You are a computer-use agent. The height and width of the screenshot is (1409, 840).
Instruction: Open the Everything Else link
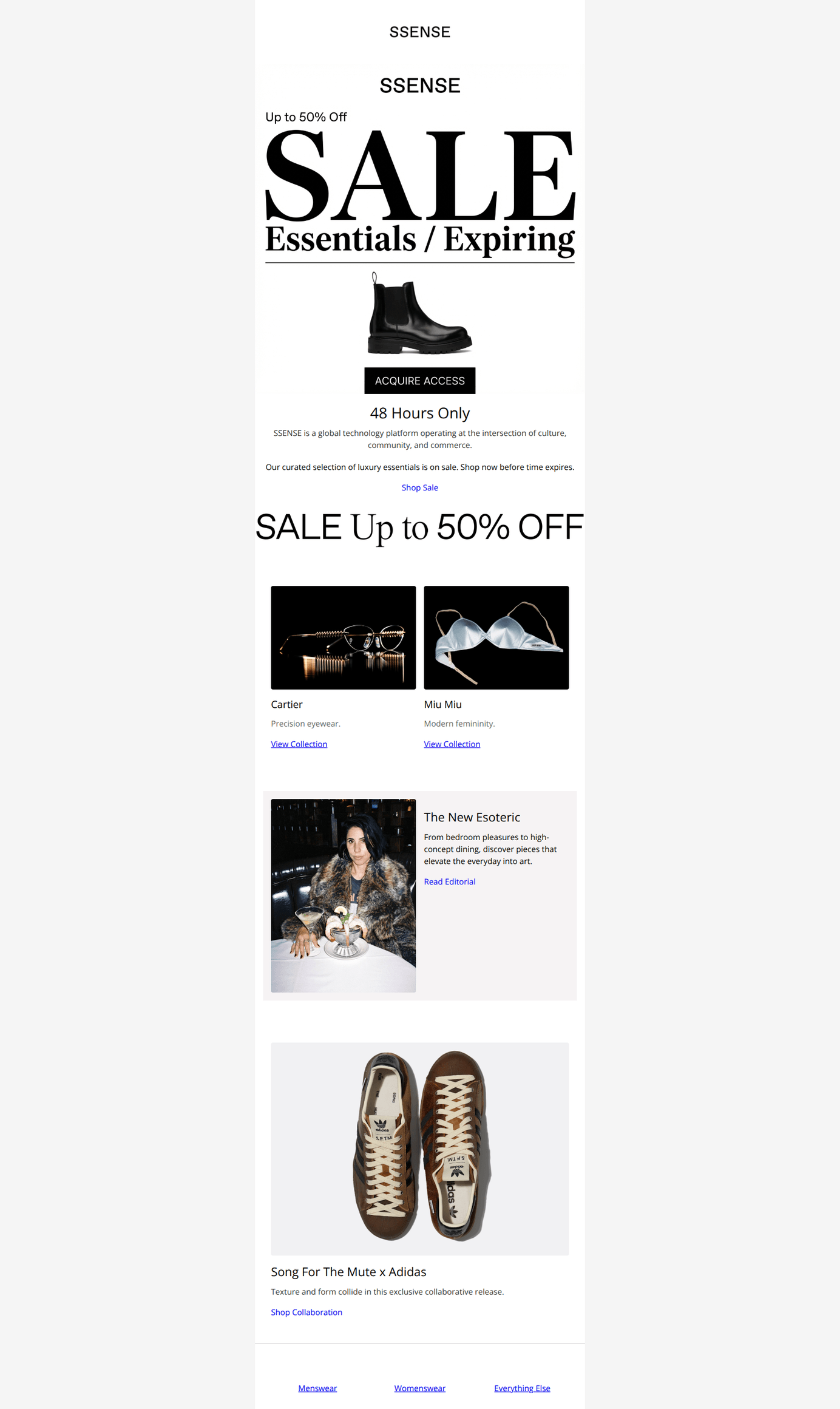pos(522,1388)
